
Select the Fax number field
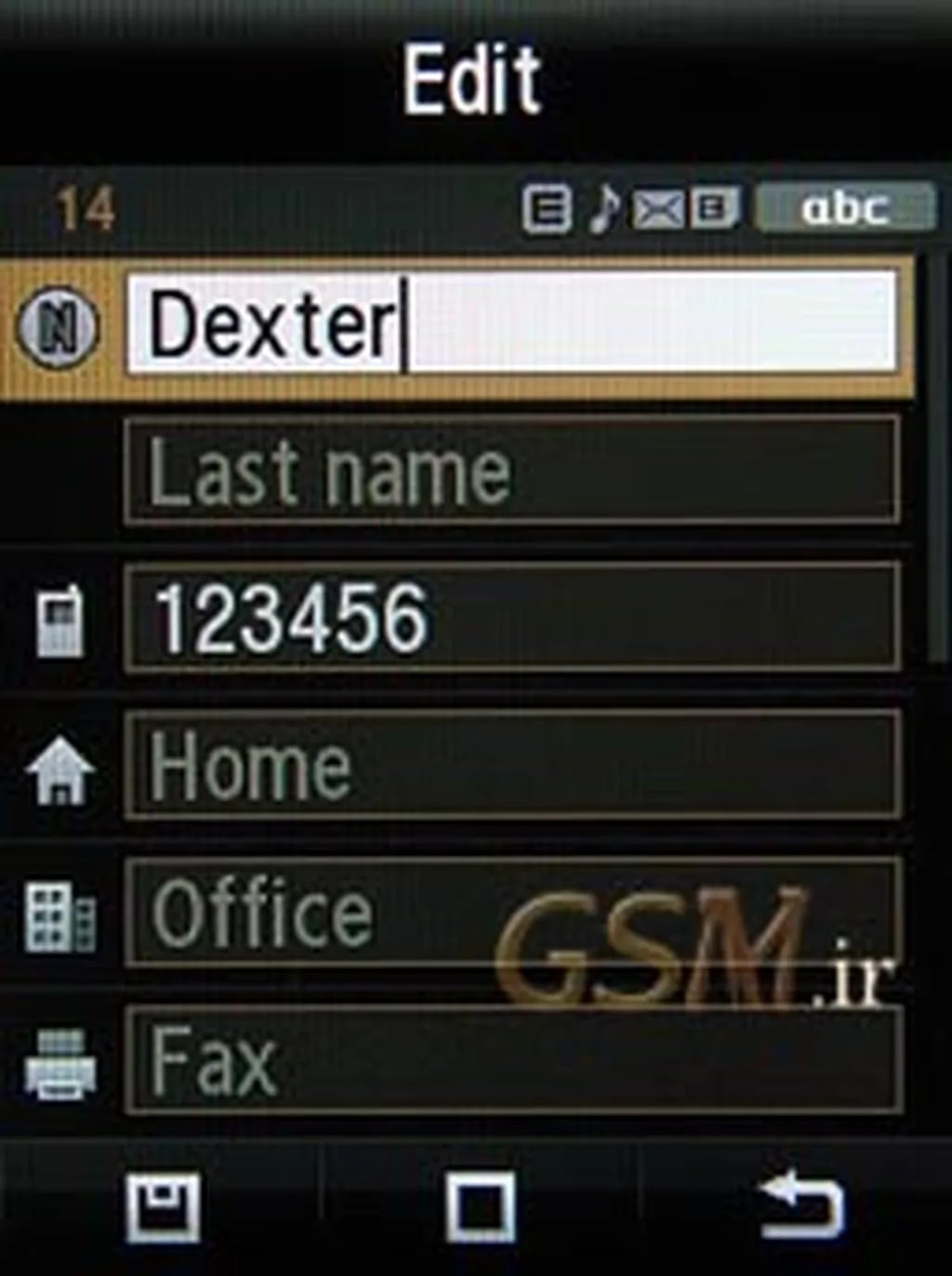click(x=511, y=1060)
